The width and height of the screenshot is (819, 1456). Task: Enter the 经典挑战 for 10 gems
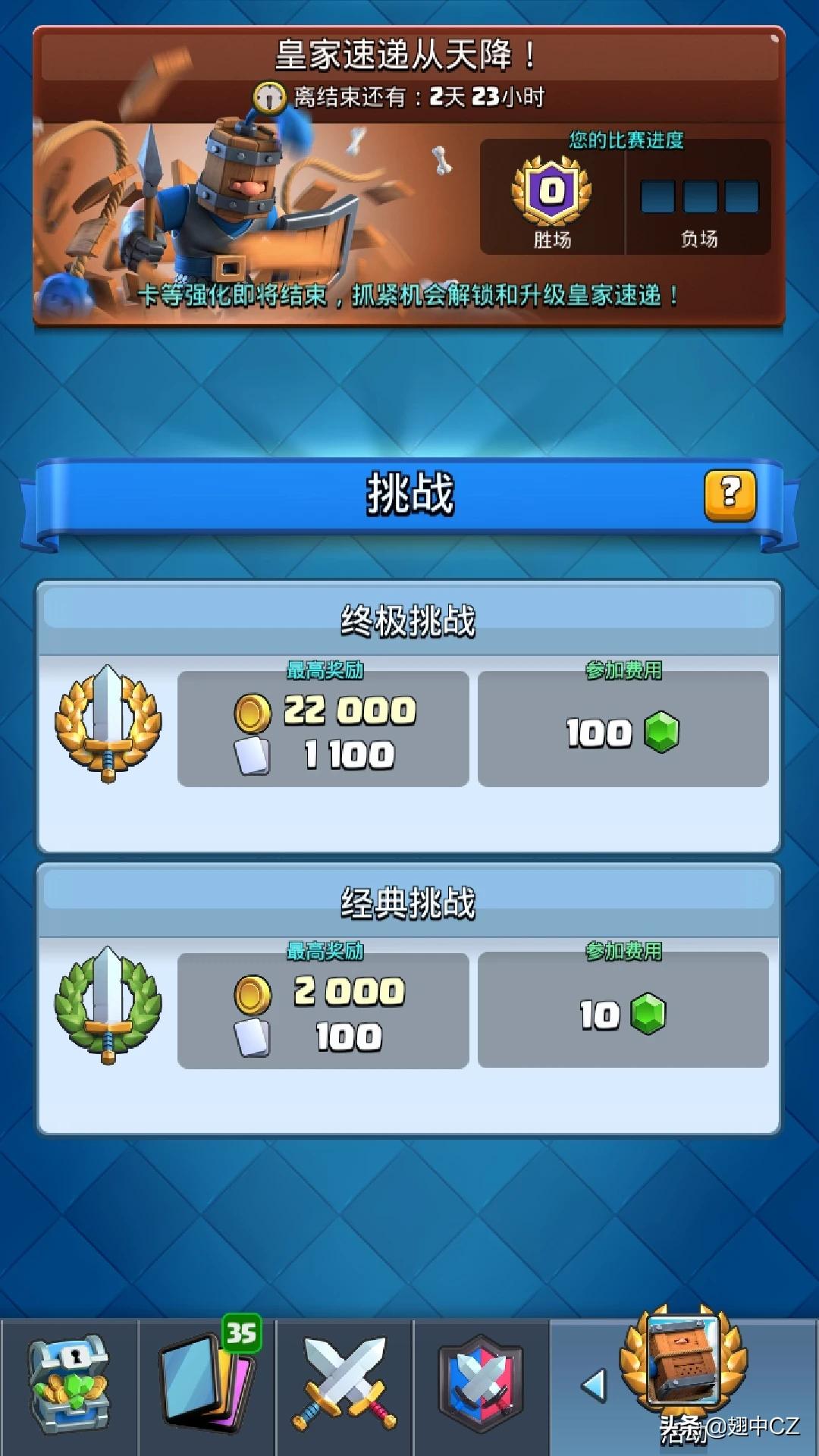point(623,1012)
